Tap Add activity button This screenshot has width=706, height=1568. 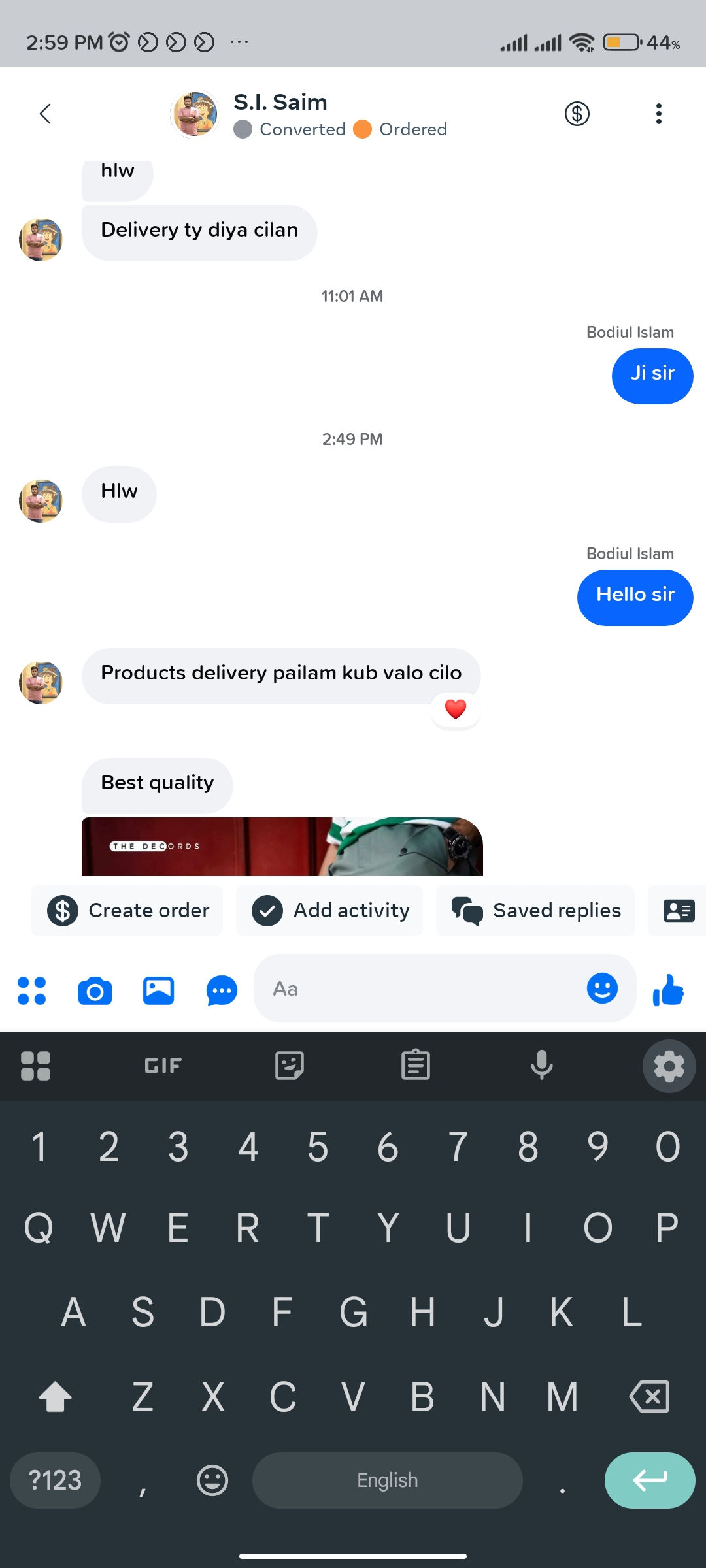tap(329, 910)
